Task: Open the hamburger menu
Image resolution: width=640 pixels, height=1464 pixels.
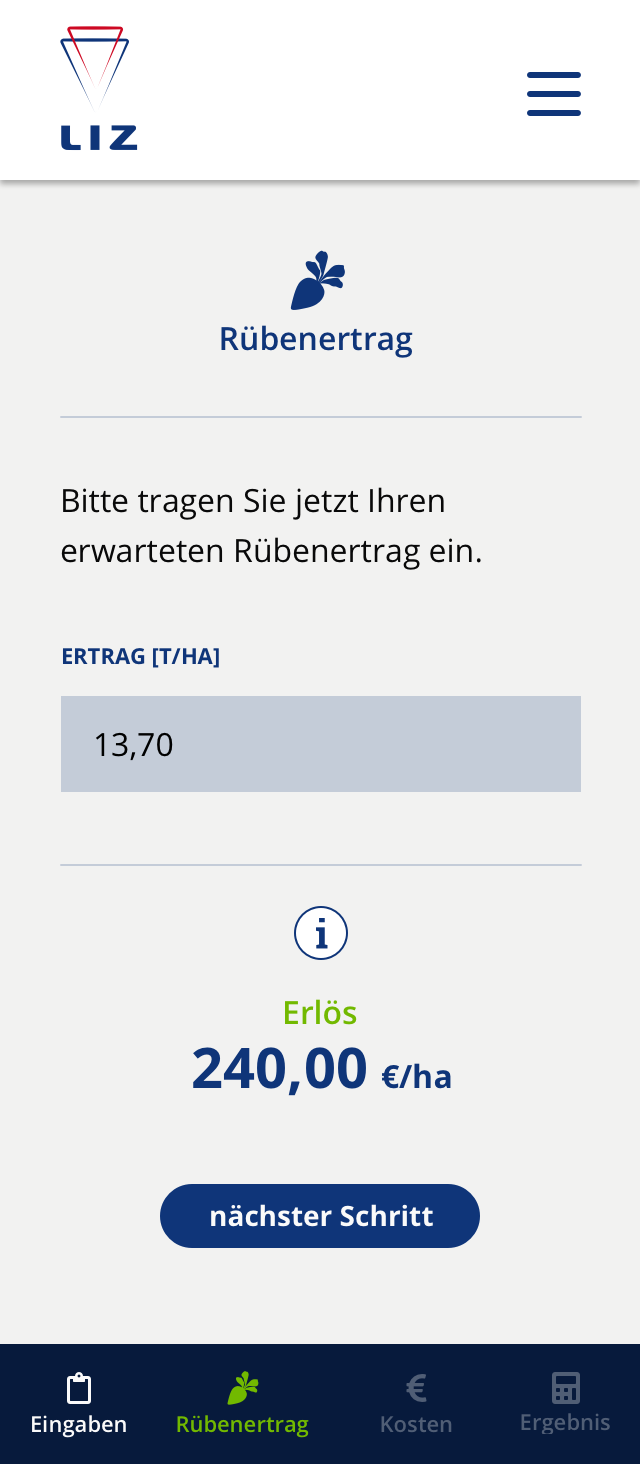Action: coord(554,94)
